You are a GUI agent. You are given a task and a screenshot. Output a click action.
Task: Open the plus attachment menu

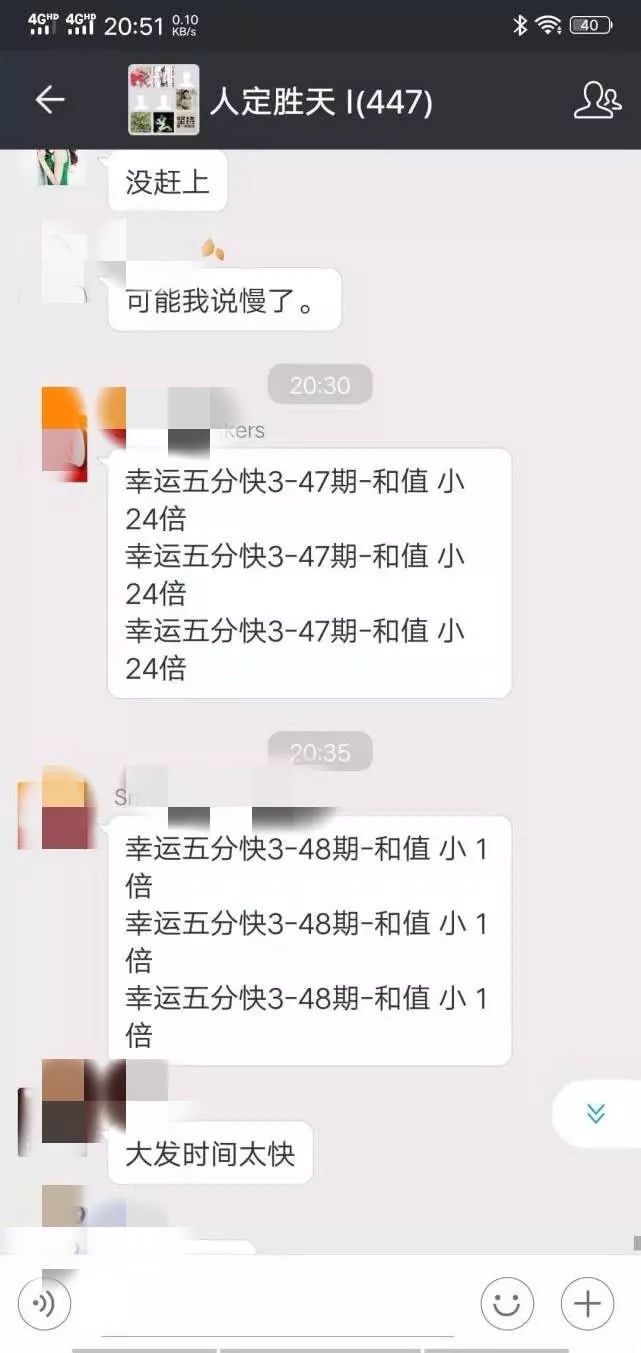coord(587,1304)
